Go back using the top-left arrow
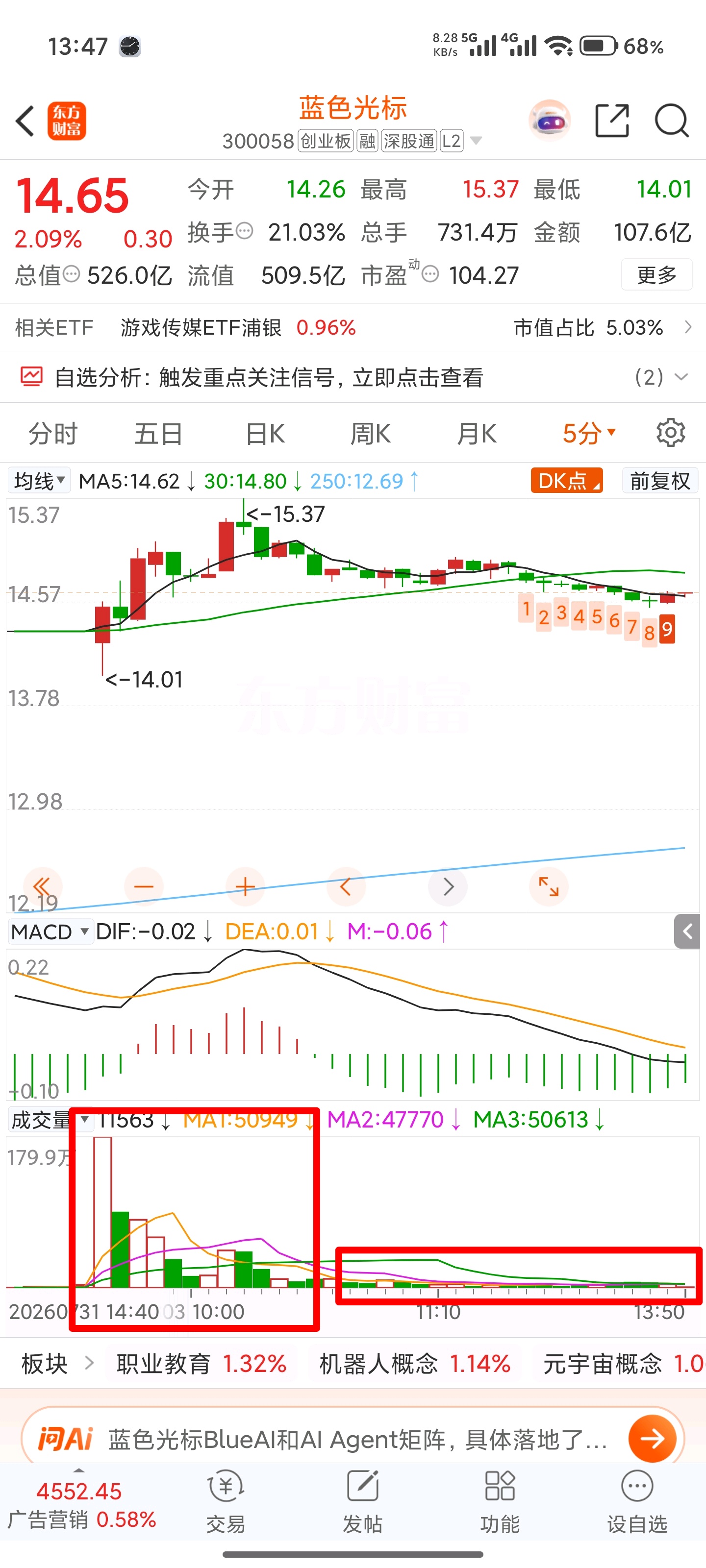This screenshot has width=706, height=1568. (x=25, y=121)
